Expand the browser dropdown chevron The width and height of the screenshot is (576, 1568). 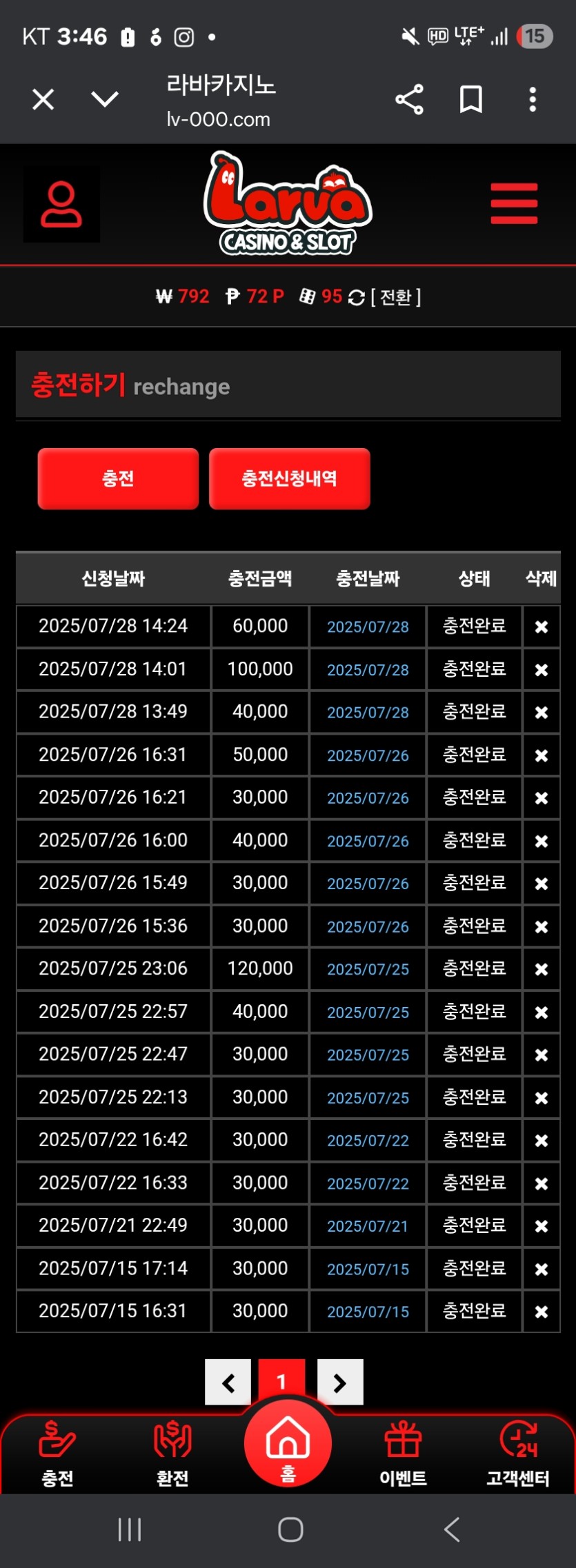pyautogui.click(x=105, y=100)
